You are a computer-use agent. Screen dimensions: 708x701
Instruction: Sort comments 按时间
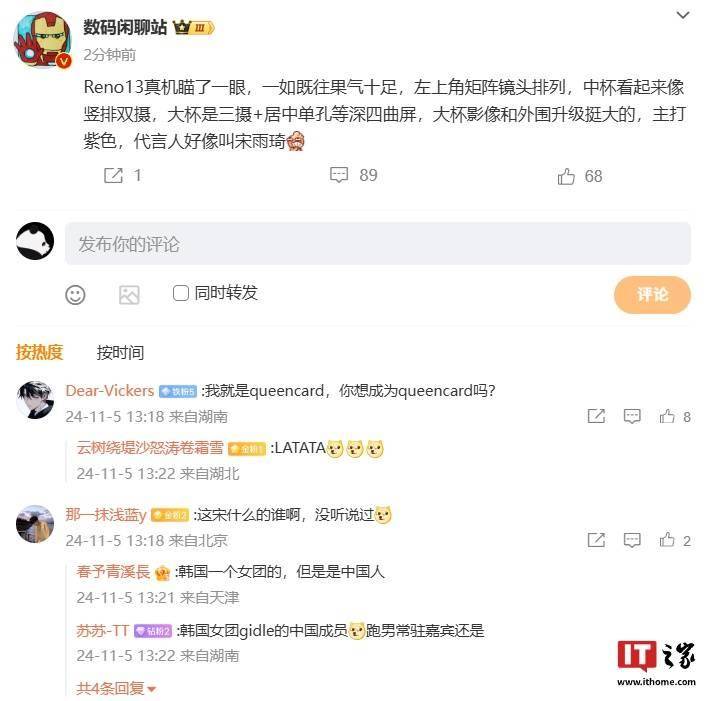coord(120,352)
